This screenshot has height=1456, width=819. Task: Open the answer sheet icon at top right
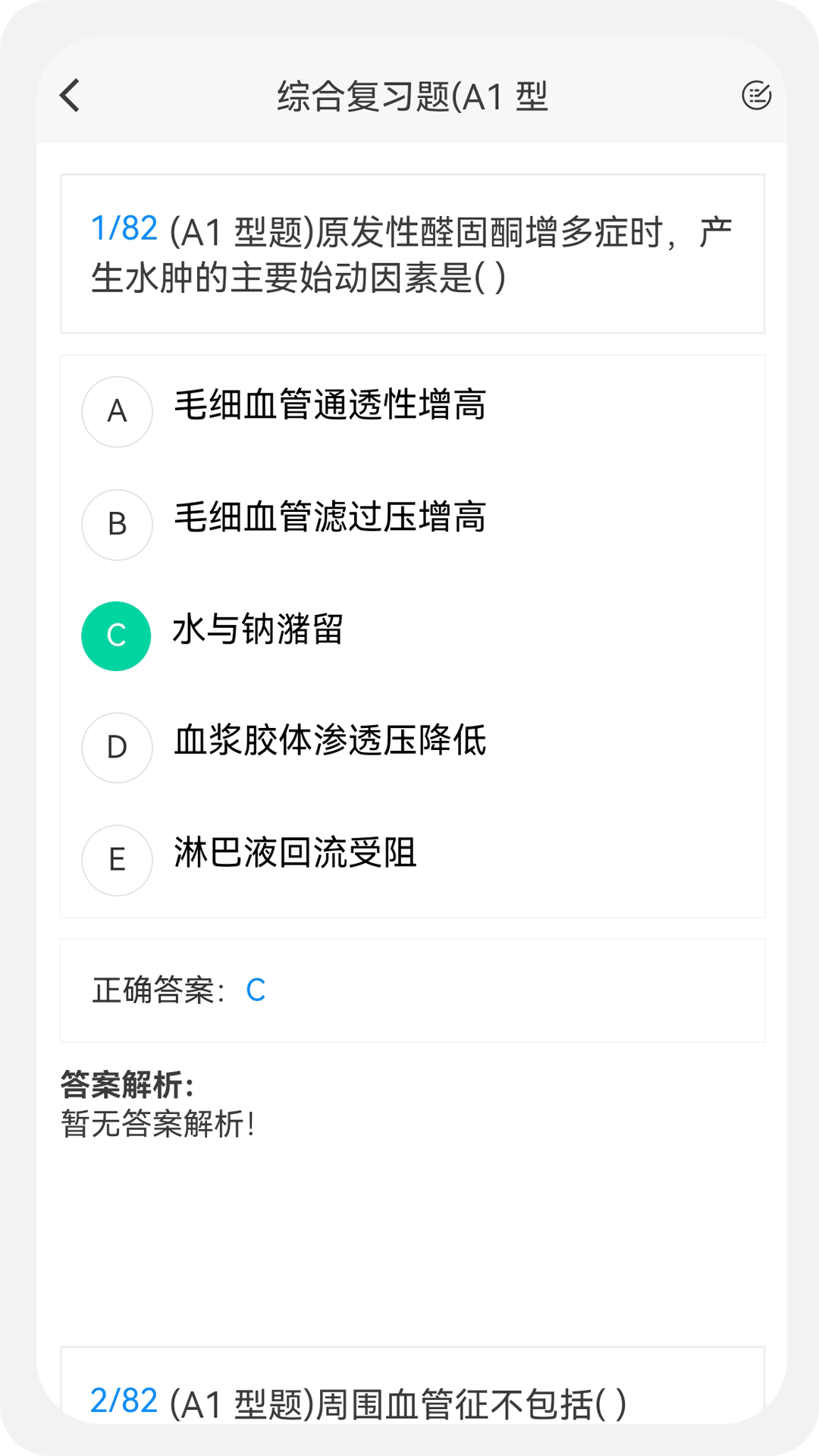(755, 96)
